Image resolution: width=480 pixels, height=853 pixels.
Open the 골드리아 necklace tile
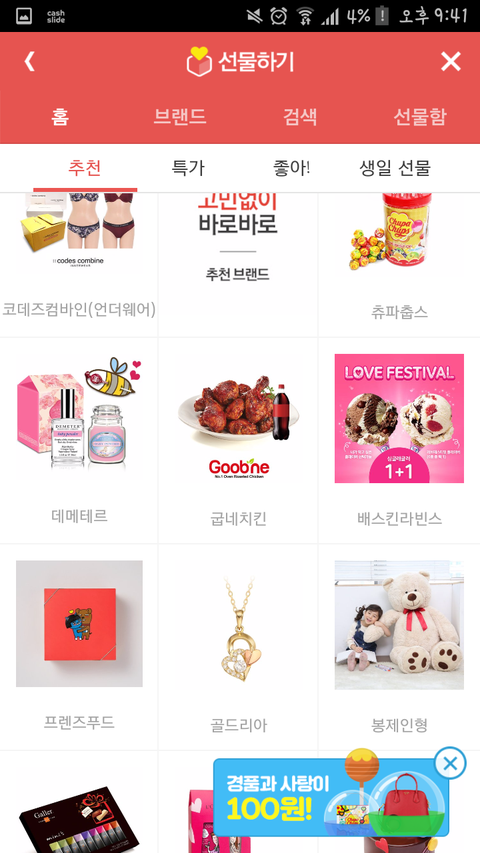click(x=238, y=647)
